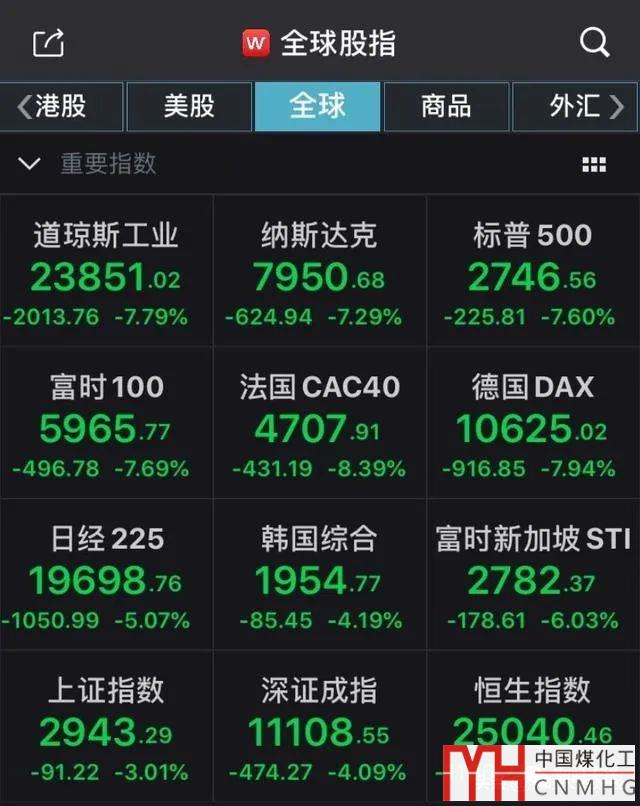Image resolution: width=640 pixels, height=806 pixels.
Task: Share the global indices page
Action: (x=48, y=43)
